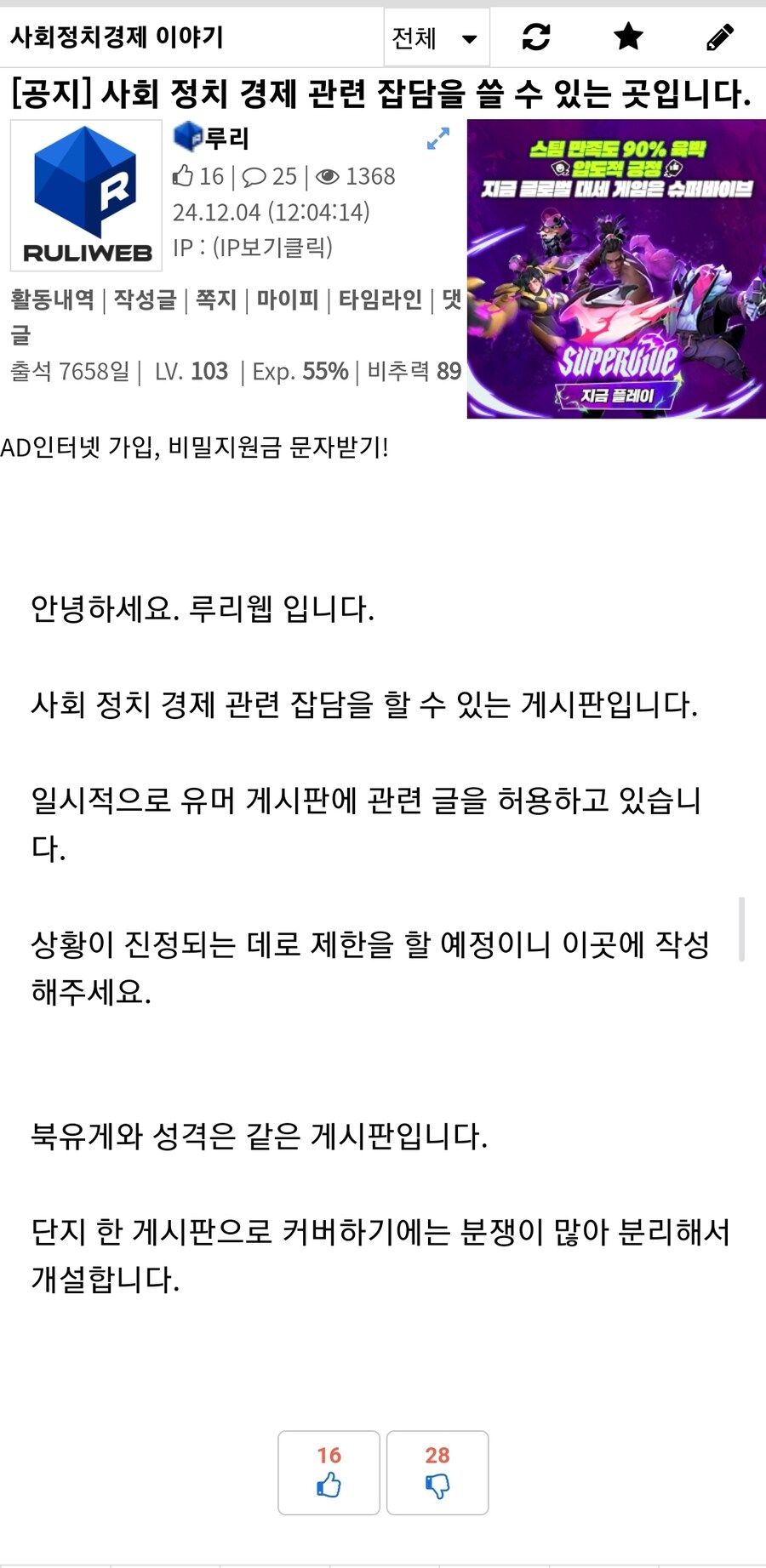766x1568 pixels.
Task: Write a new post with pencil icon
Action: click(720, 37)
